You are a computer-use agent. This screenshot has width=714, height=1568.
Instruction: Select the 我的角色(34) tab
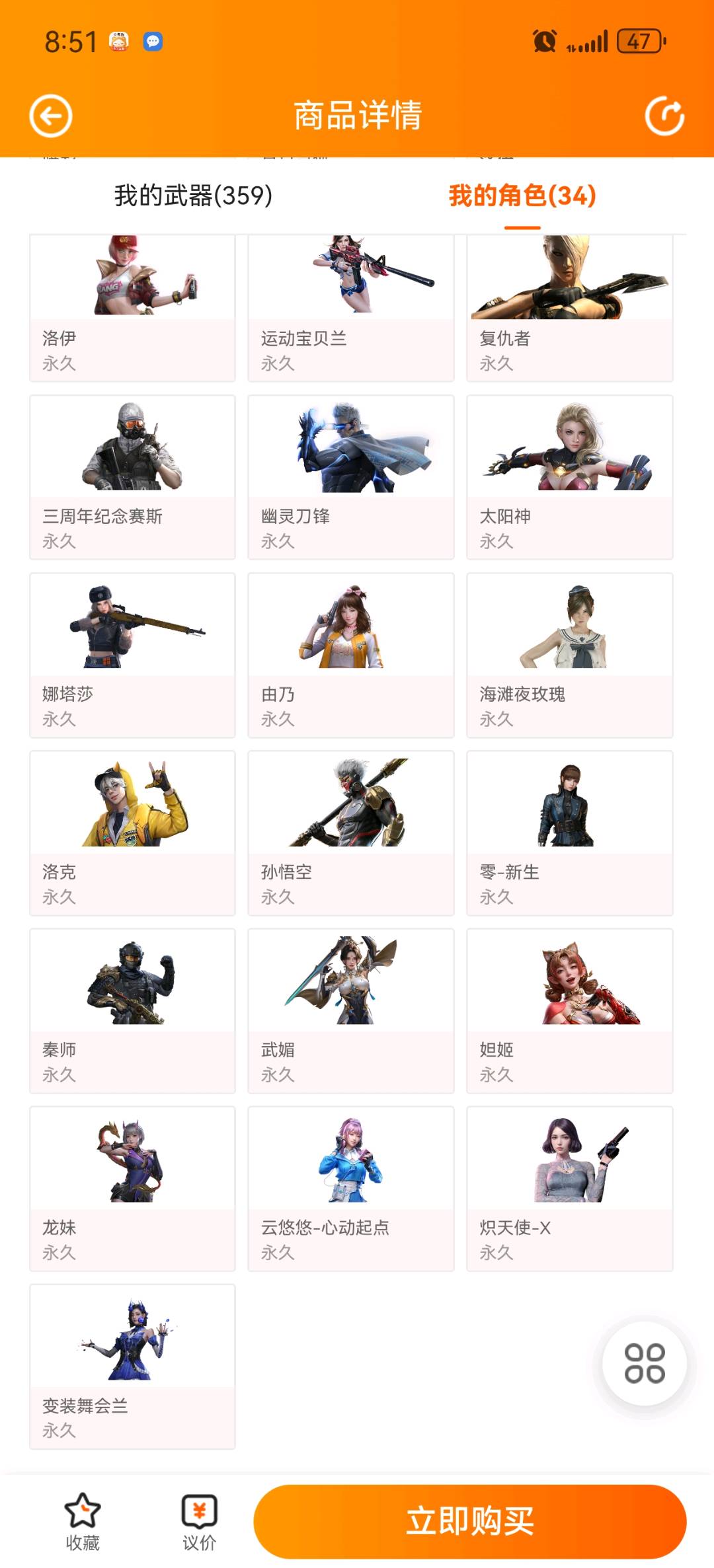click(x=522, y=196)
